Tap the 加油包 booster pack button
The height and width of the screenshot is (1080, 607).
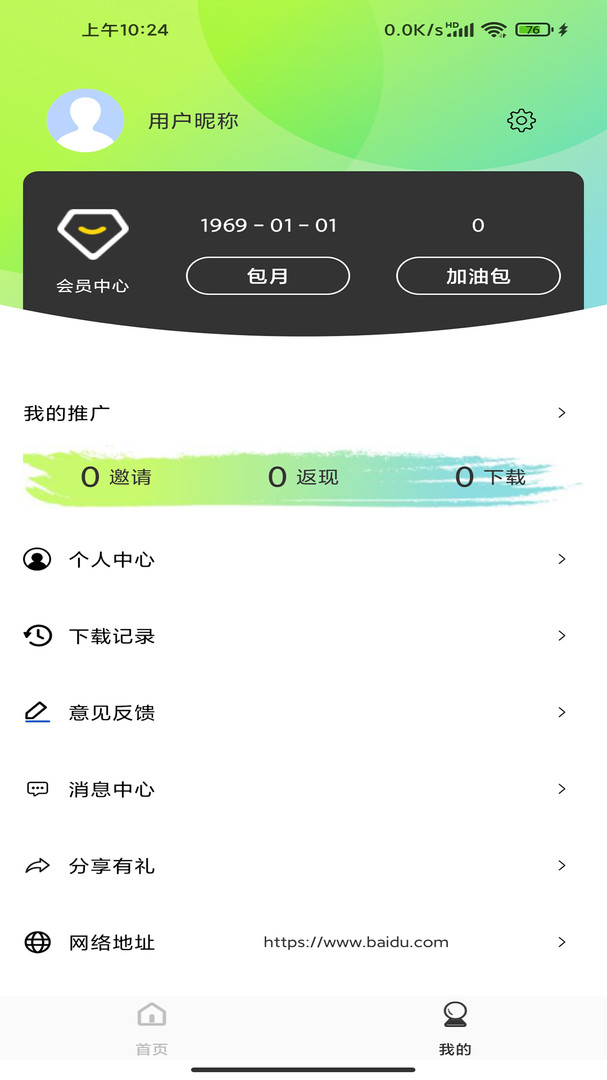tap(478, 276)
